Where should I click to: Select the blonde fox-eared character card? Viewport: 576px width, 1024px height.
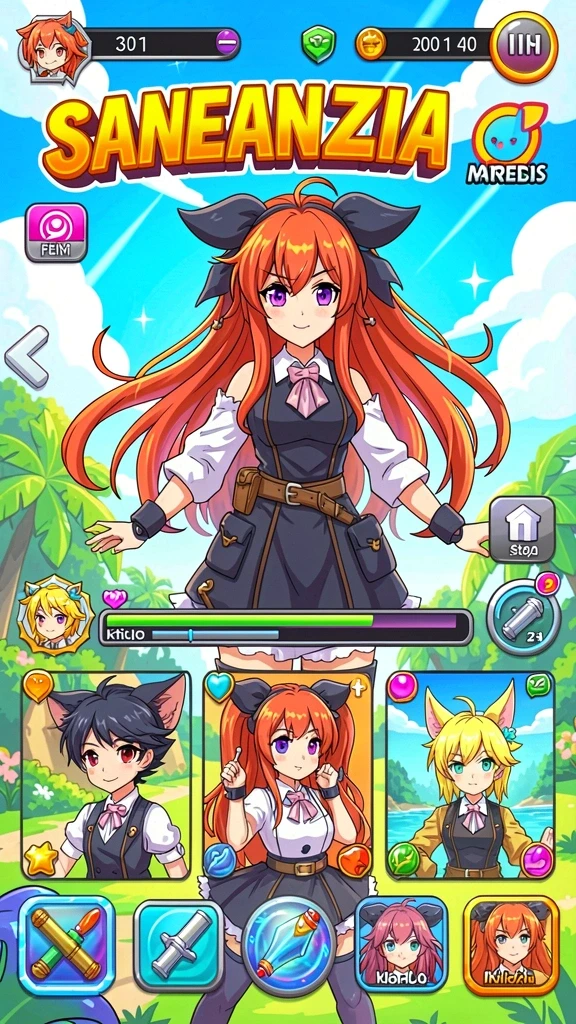click(470, 775)
